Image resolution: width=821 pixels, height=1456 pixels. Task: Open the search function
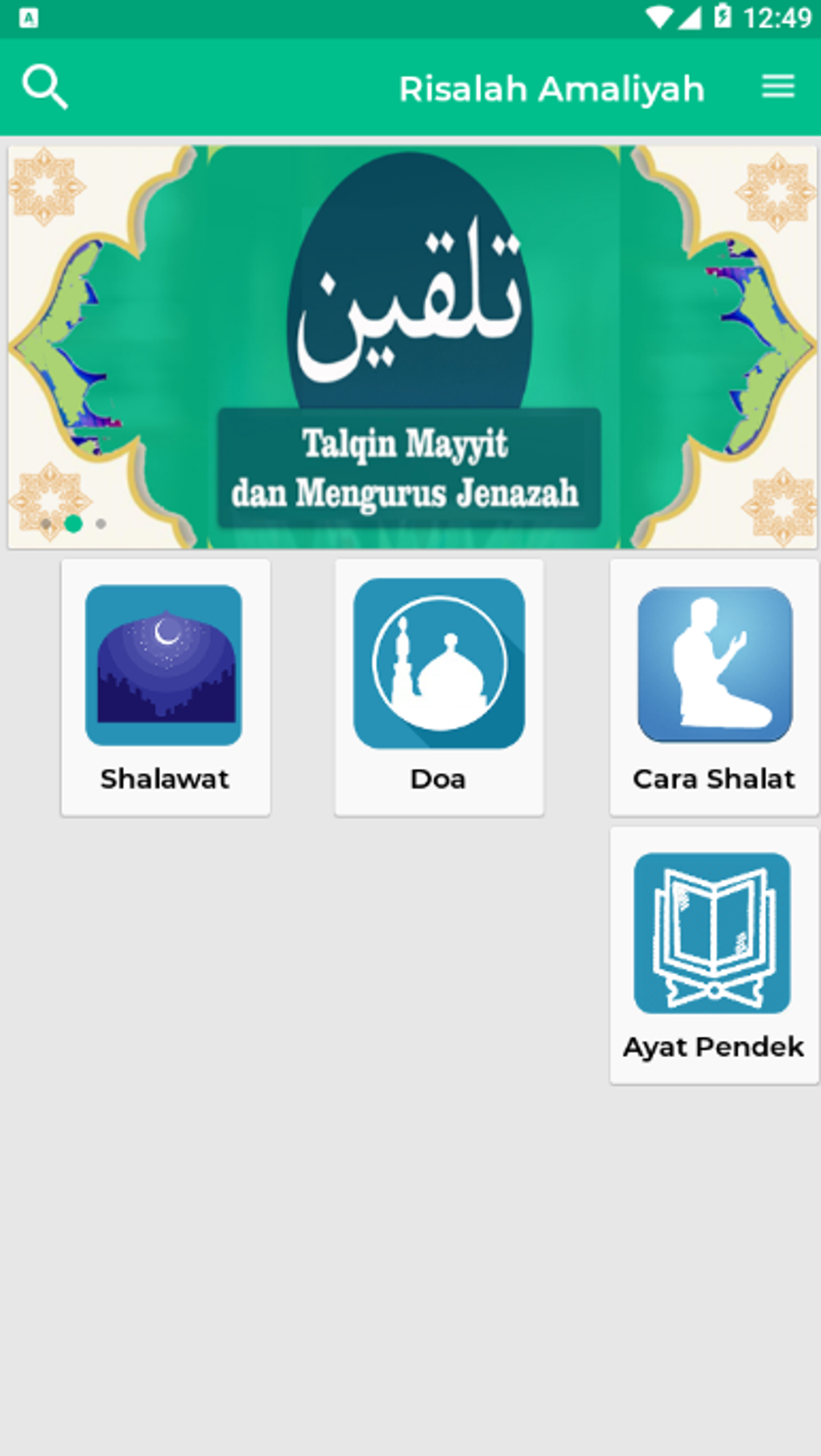46,86
